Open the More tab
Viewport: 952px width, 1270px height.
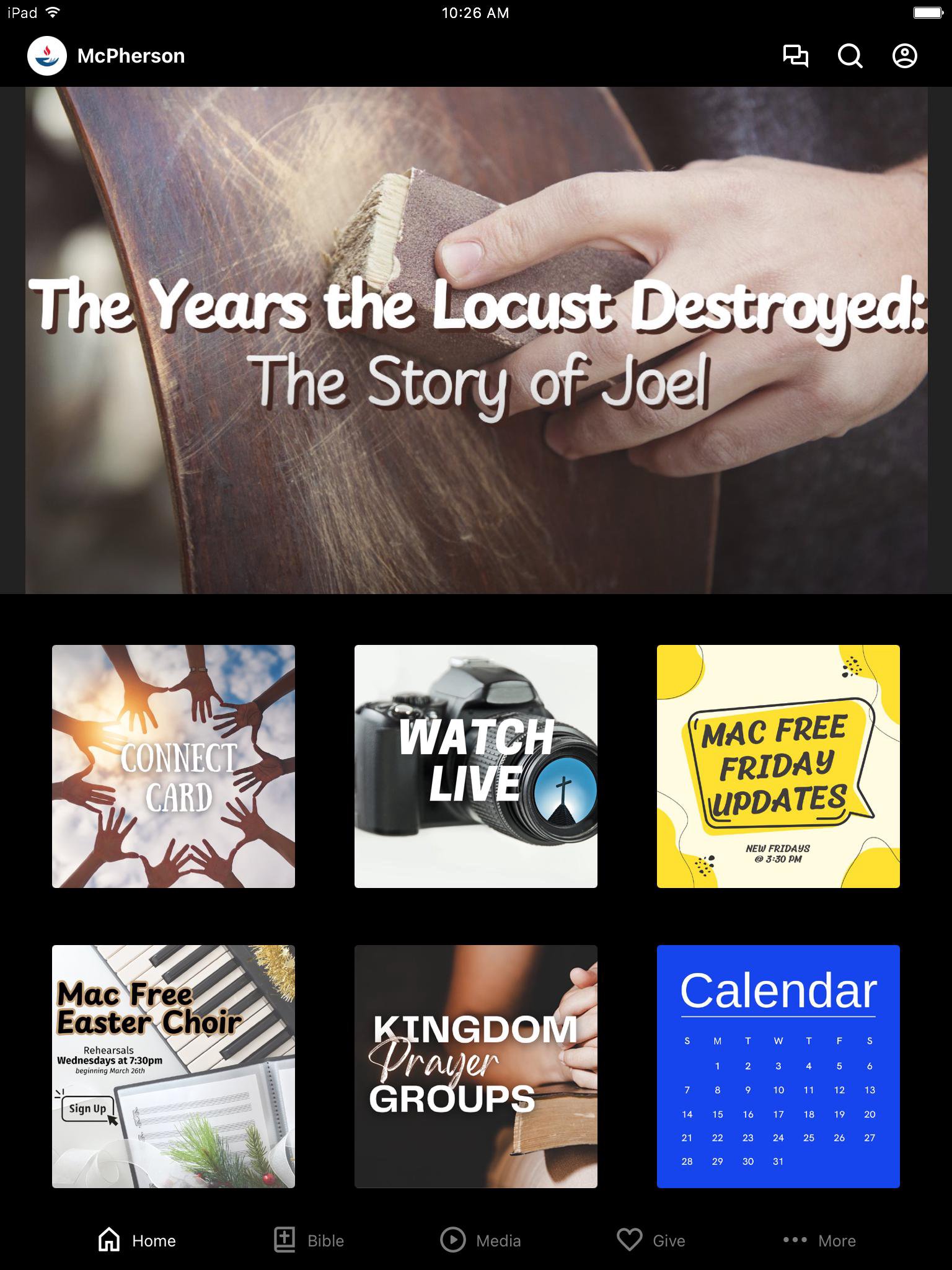(819, 1240)
